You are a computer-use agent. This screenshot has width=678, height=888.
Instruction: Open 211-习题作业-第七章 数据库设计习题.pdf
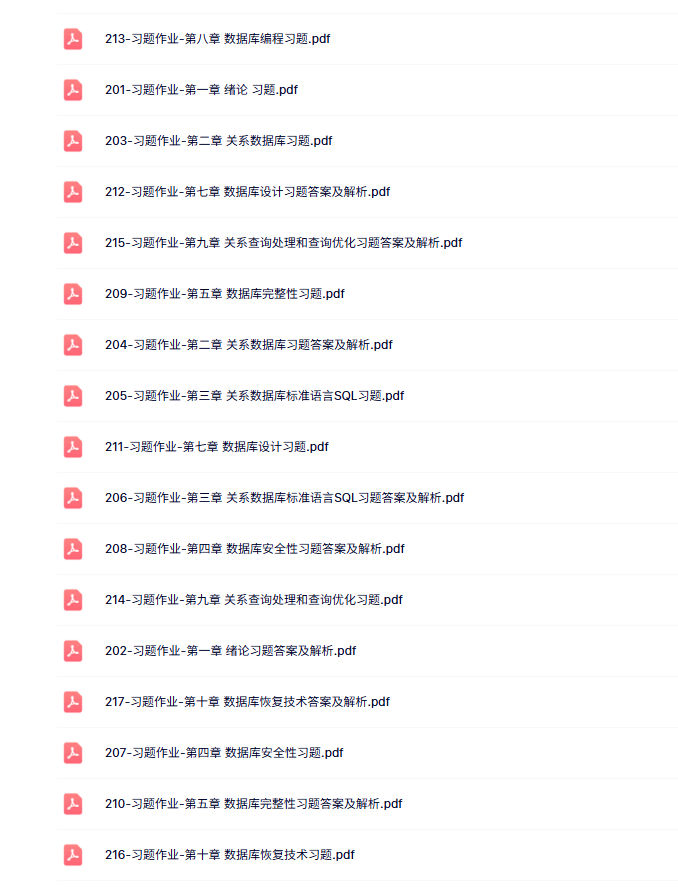click(216, 447)
